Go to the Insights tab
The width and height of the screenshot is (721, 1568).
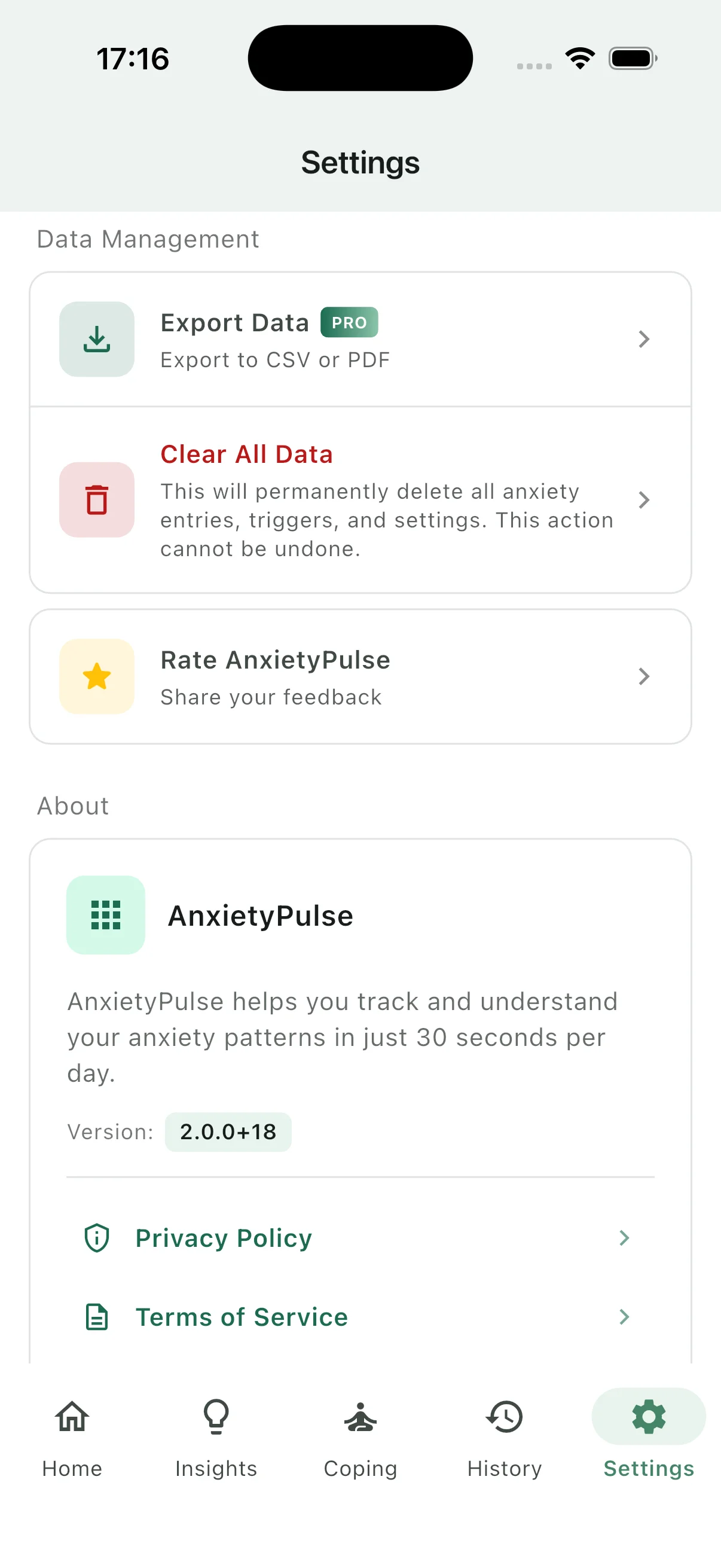click(216, 1438)
